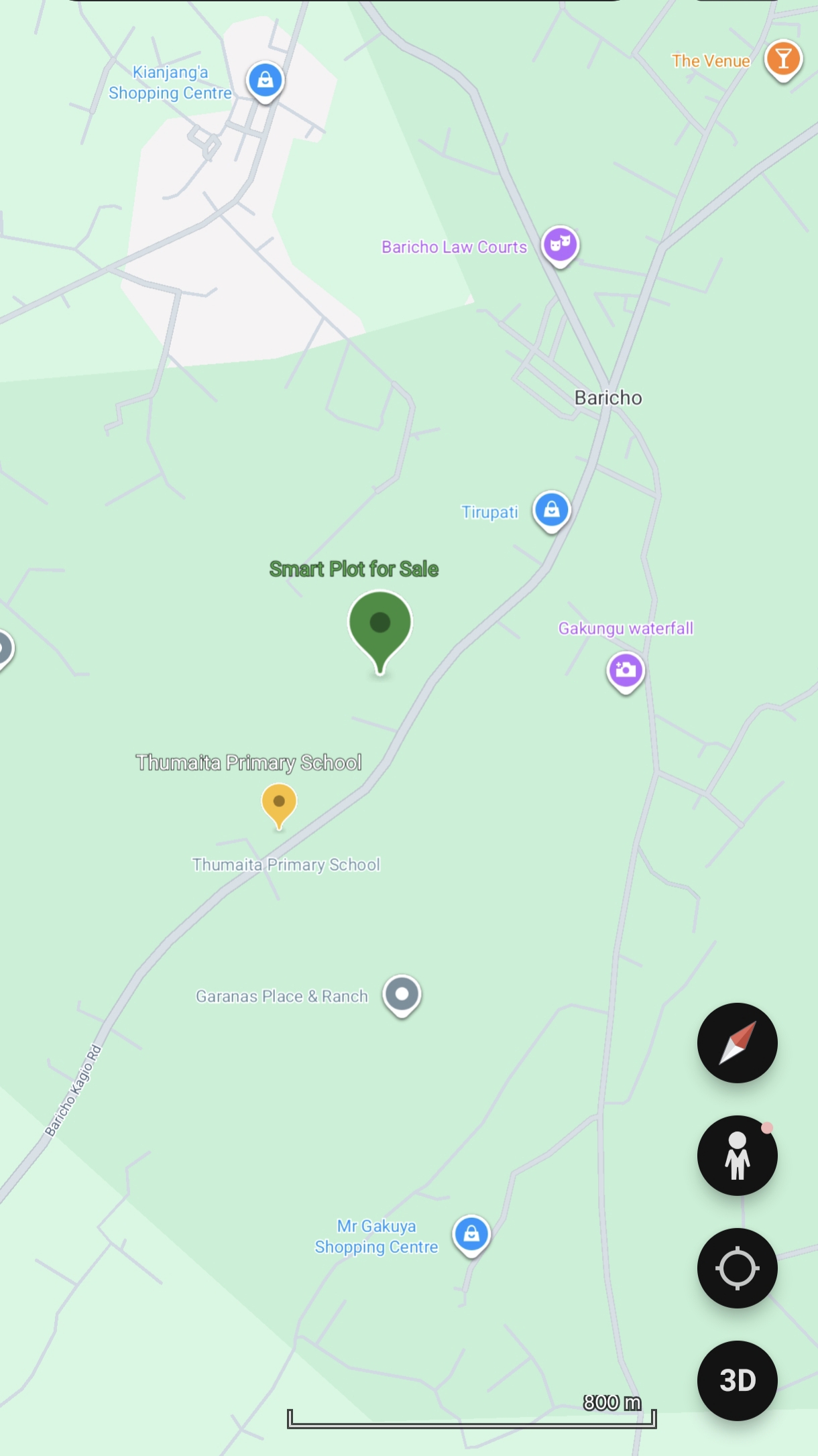The width and height of the screenshot is (818, 1456).
Task: Open The Venue bar marker
Action: 782,60
